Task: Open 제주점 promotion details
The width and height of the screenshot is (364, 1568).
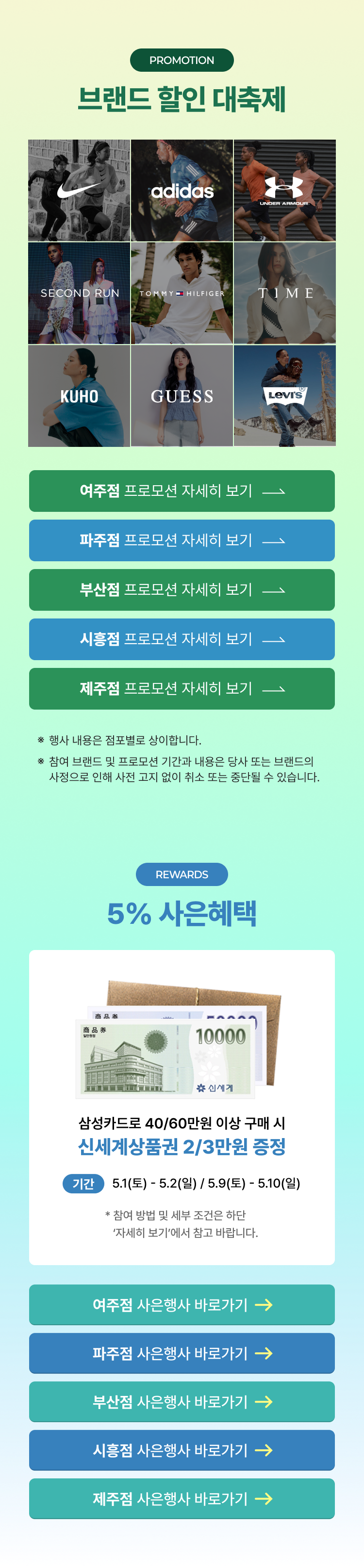Action: coord(182,688)
